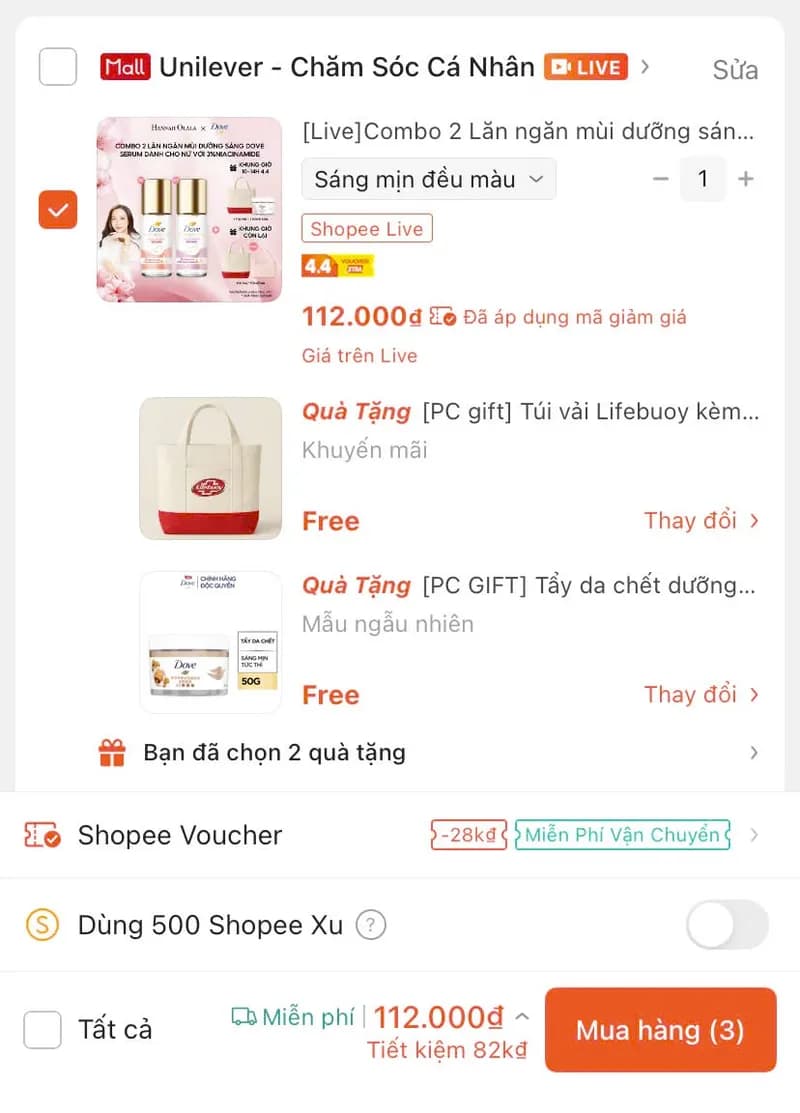Click Sửa to edit shop items
Image resolution: width=800 pixels, height=1113 pixels.
pyautogui.click(x=735, y=69)
